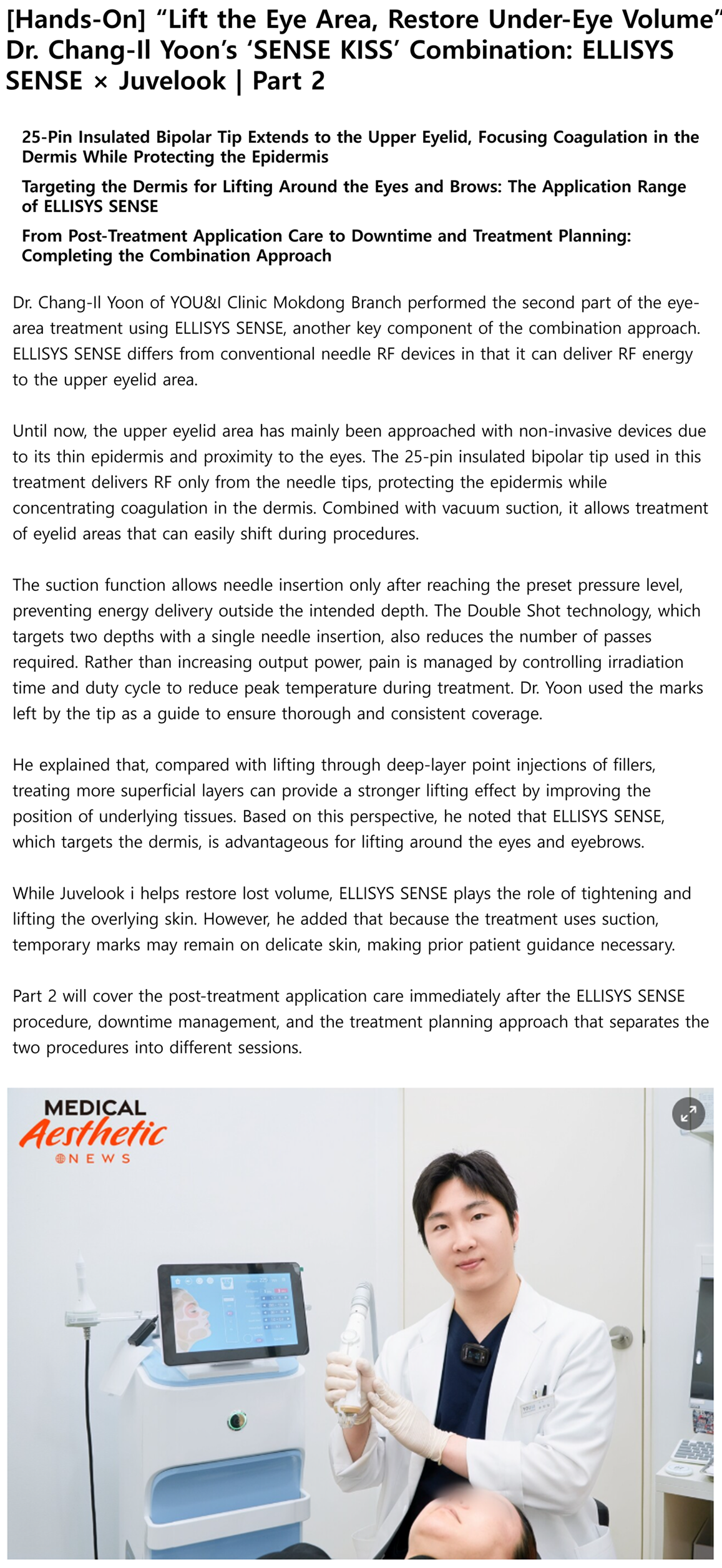Image resolution: width=722 pixels, height=1568 pixels.
Task: Expand the article photo to full screen
Action: tap(688, 1114)
